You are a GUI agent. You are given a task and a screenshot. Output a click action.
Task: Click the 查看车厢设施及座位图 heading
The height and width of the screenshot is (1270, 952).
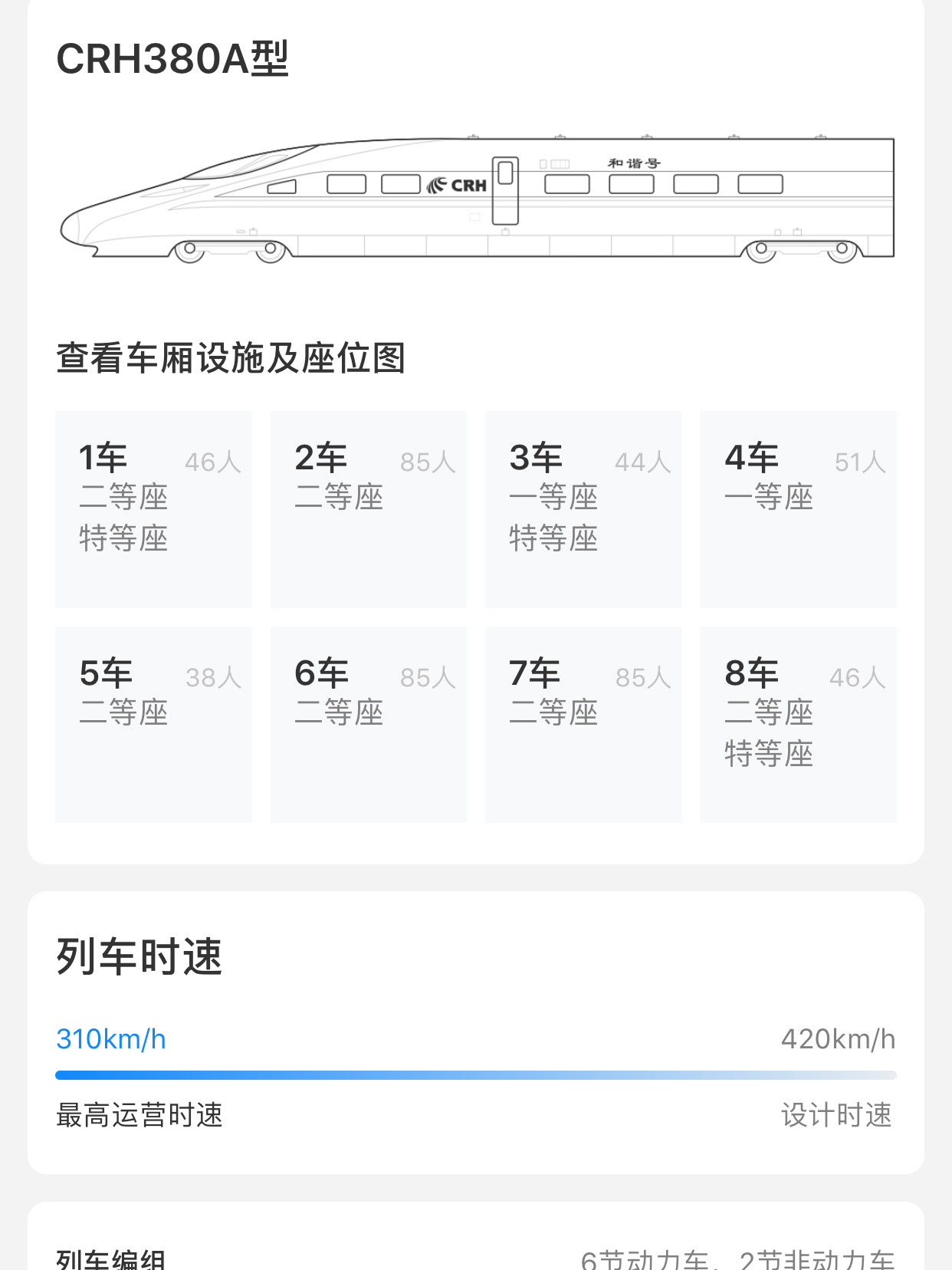230,356
